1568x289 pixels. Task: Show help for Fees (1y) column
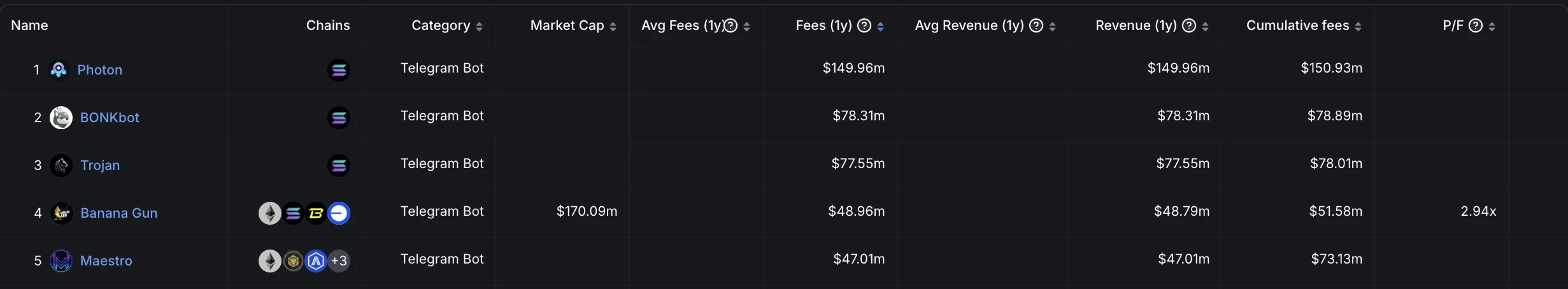864,25
